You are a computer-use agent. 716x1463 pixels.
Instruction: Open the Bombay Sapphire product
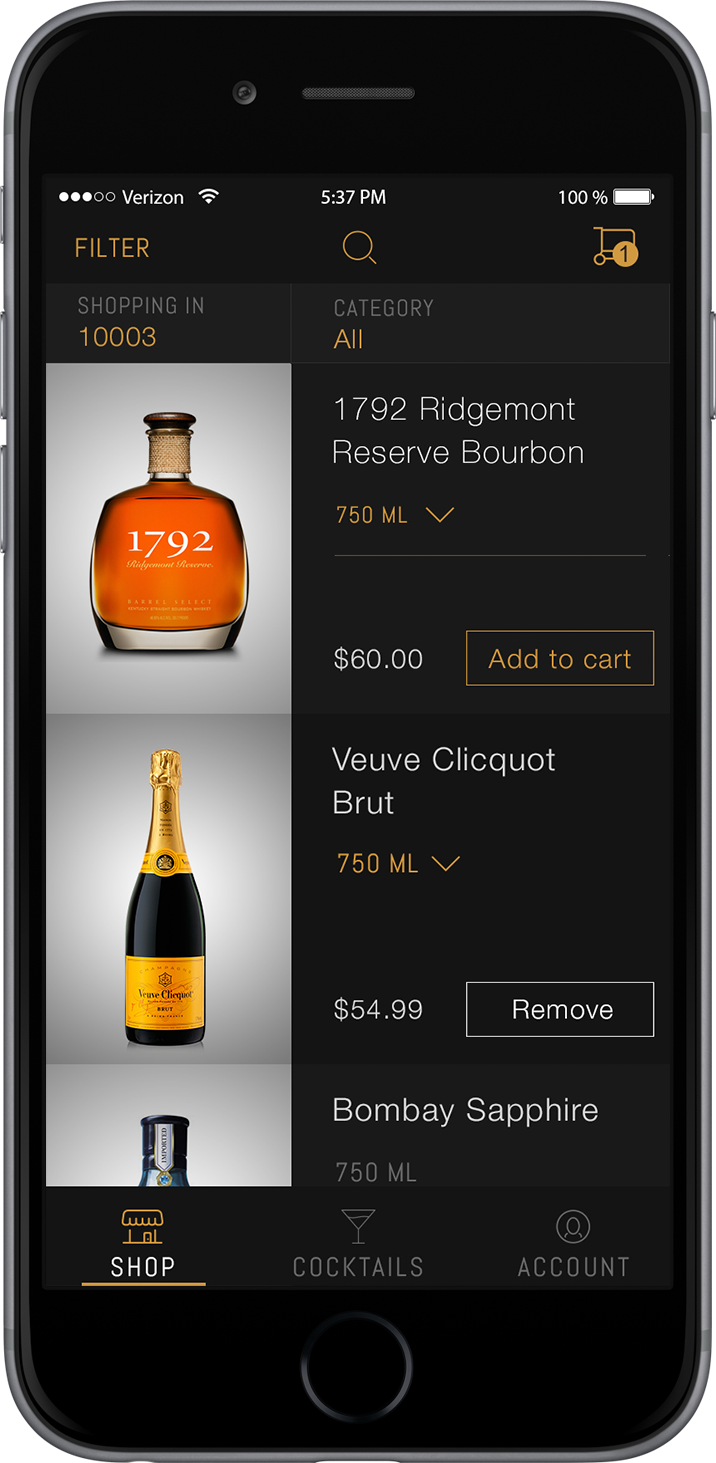coord(465,1110)
